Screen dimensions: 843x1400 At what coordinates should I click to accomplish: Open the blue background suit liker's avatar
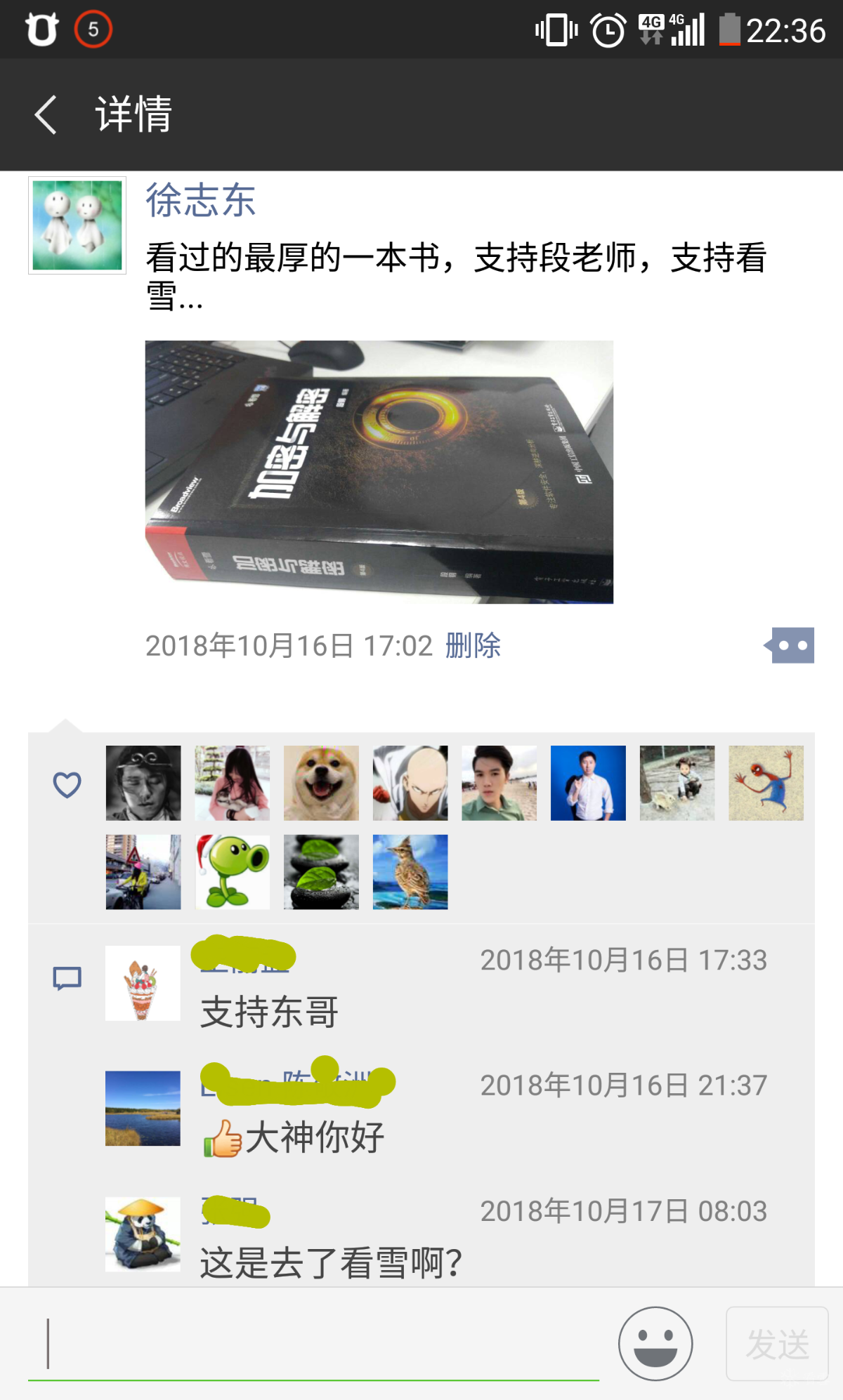pyautogui.click(x=588, y=783)
